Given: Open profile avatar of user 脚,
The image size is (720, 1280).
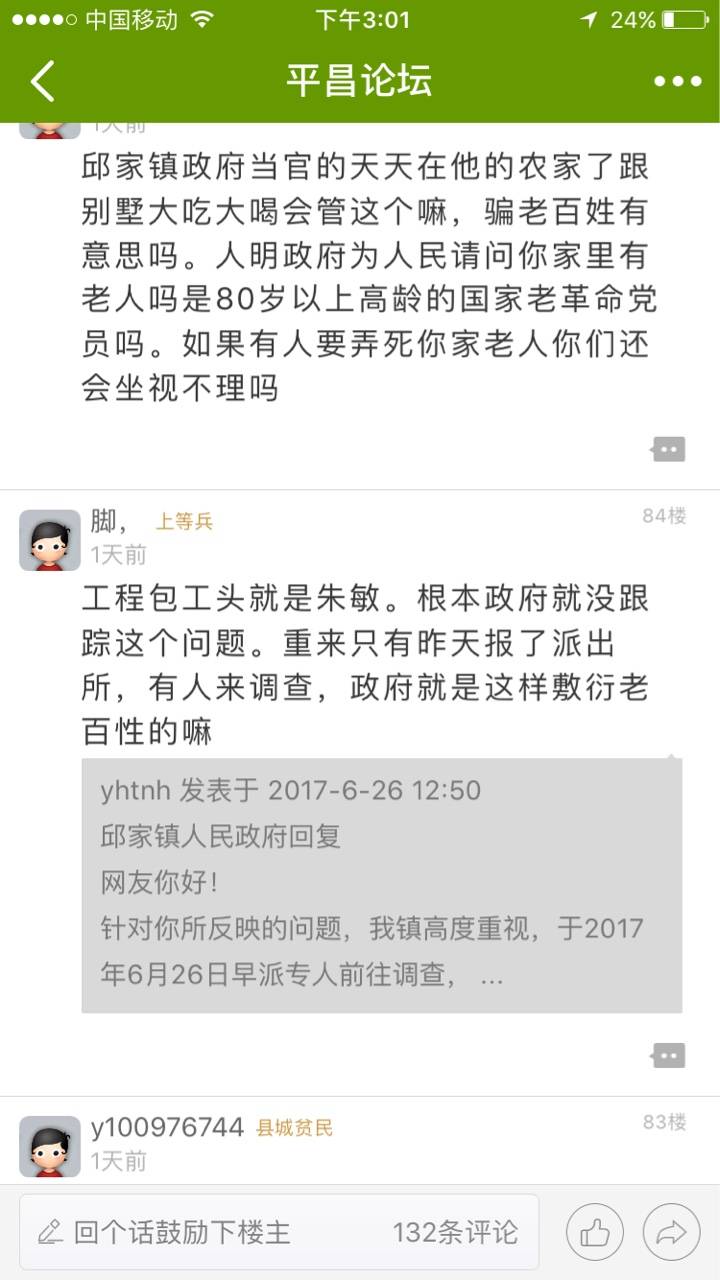Looking at the screenshot, I should pyautogui.click(x=49, y=540).
